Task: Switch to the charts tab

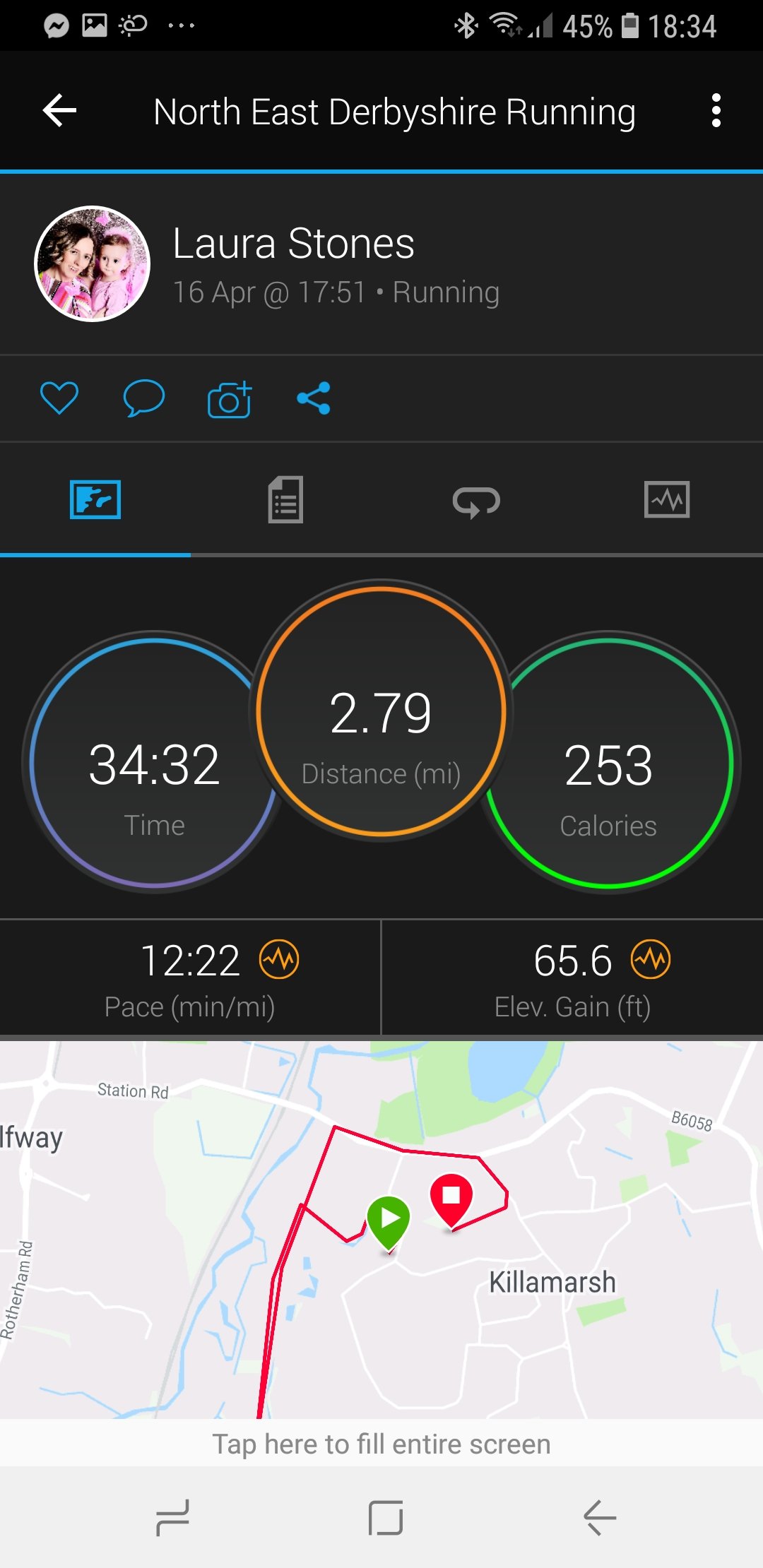Action: pyautogui.click(x=667, y=500)
